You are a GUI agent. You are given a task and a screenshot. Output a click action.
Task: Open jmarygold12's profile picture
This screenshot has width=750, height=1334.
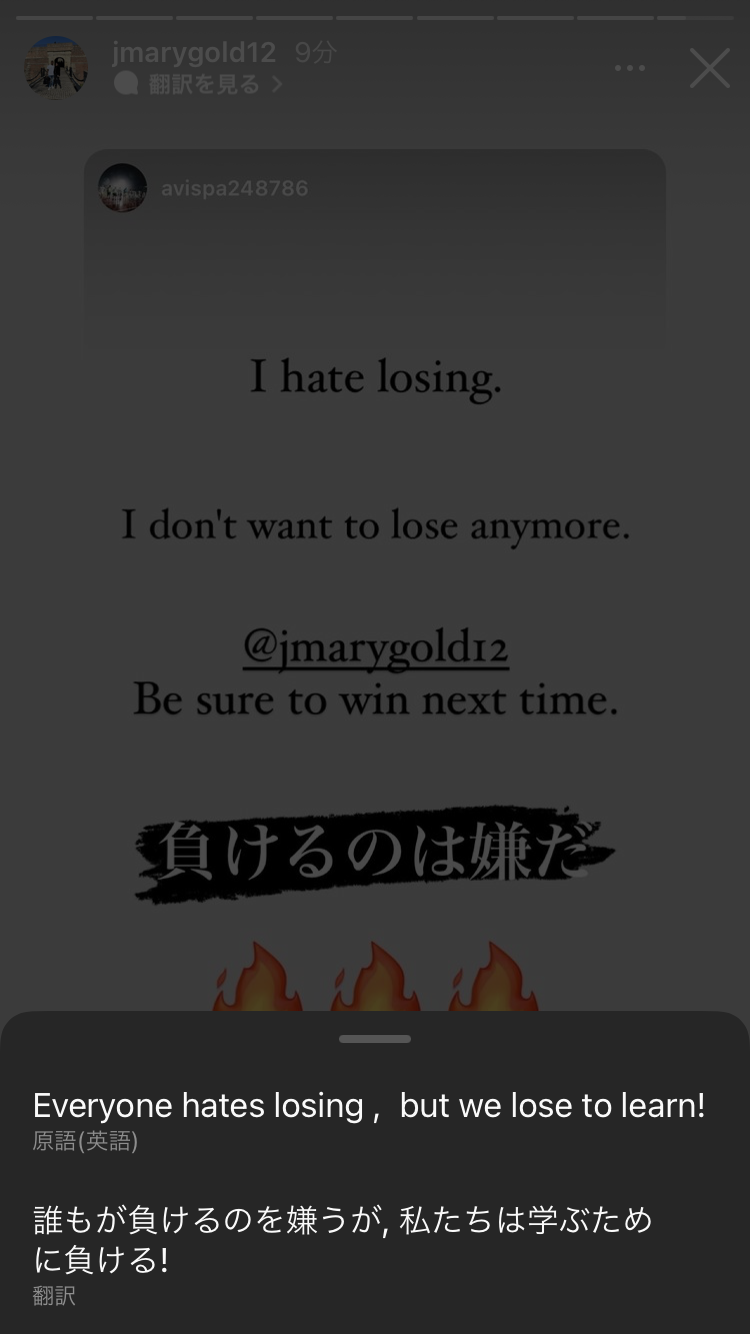tap(55, 68)
